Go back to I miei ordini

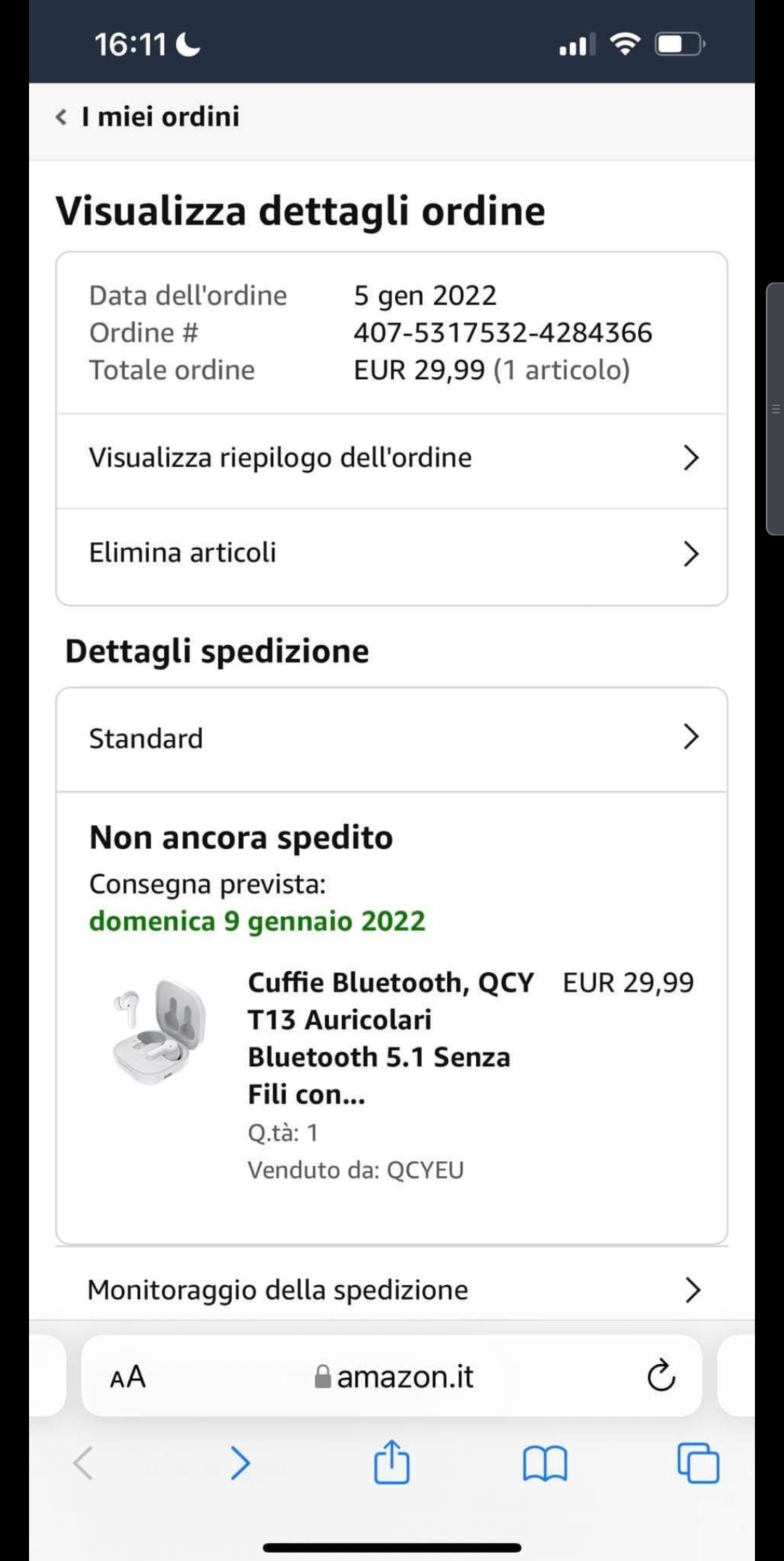coord(148,117)
